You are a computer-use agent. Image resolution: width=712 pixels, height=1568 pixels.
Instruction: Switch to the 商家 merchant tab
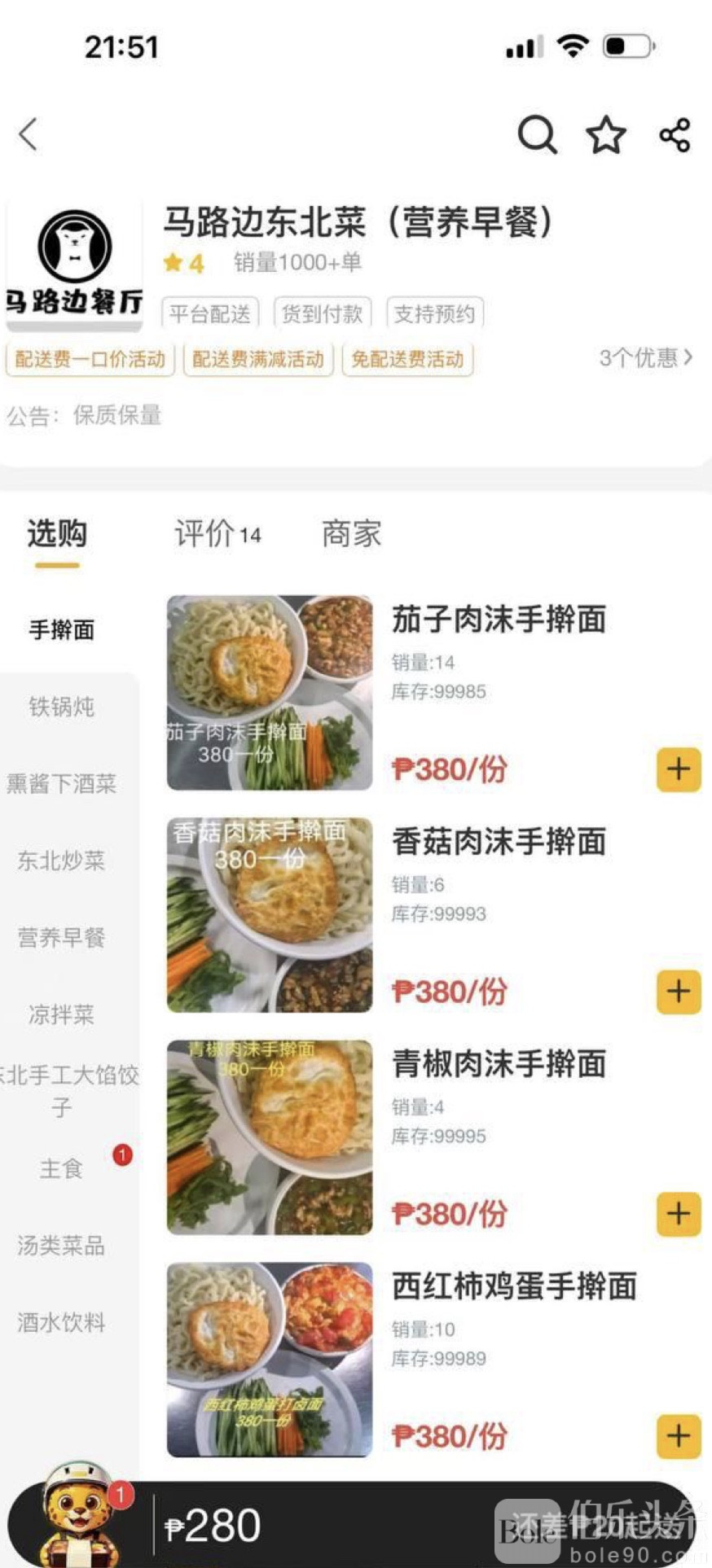(x=351, y=534)
